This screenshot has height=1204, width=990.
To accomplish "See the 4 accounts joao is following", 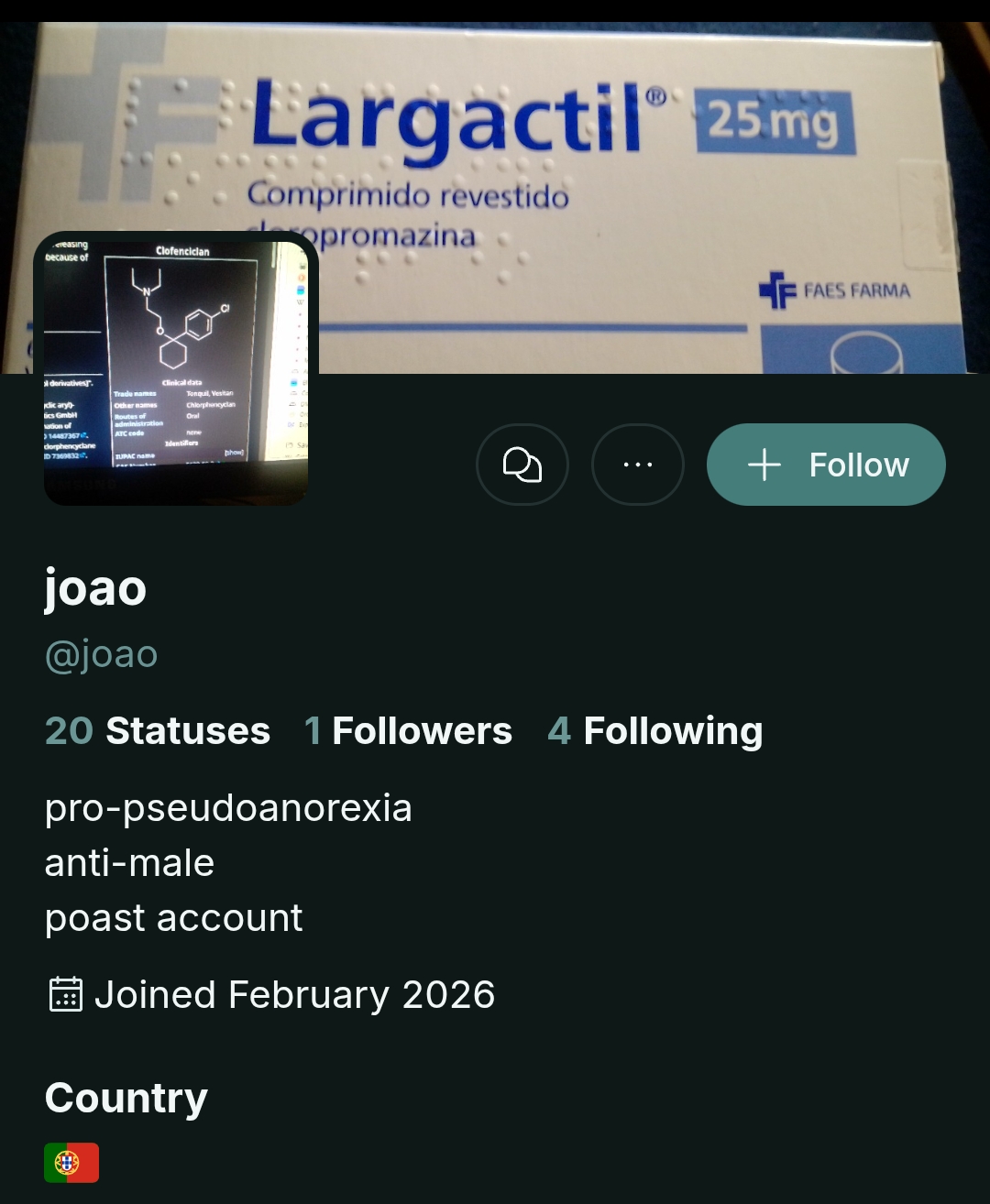I will click(x=655, y=731).
